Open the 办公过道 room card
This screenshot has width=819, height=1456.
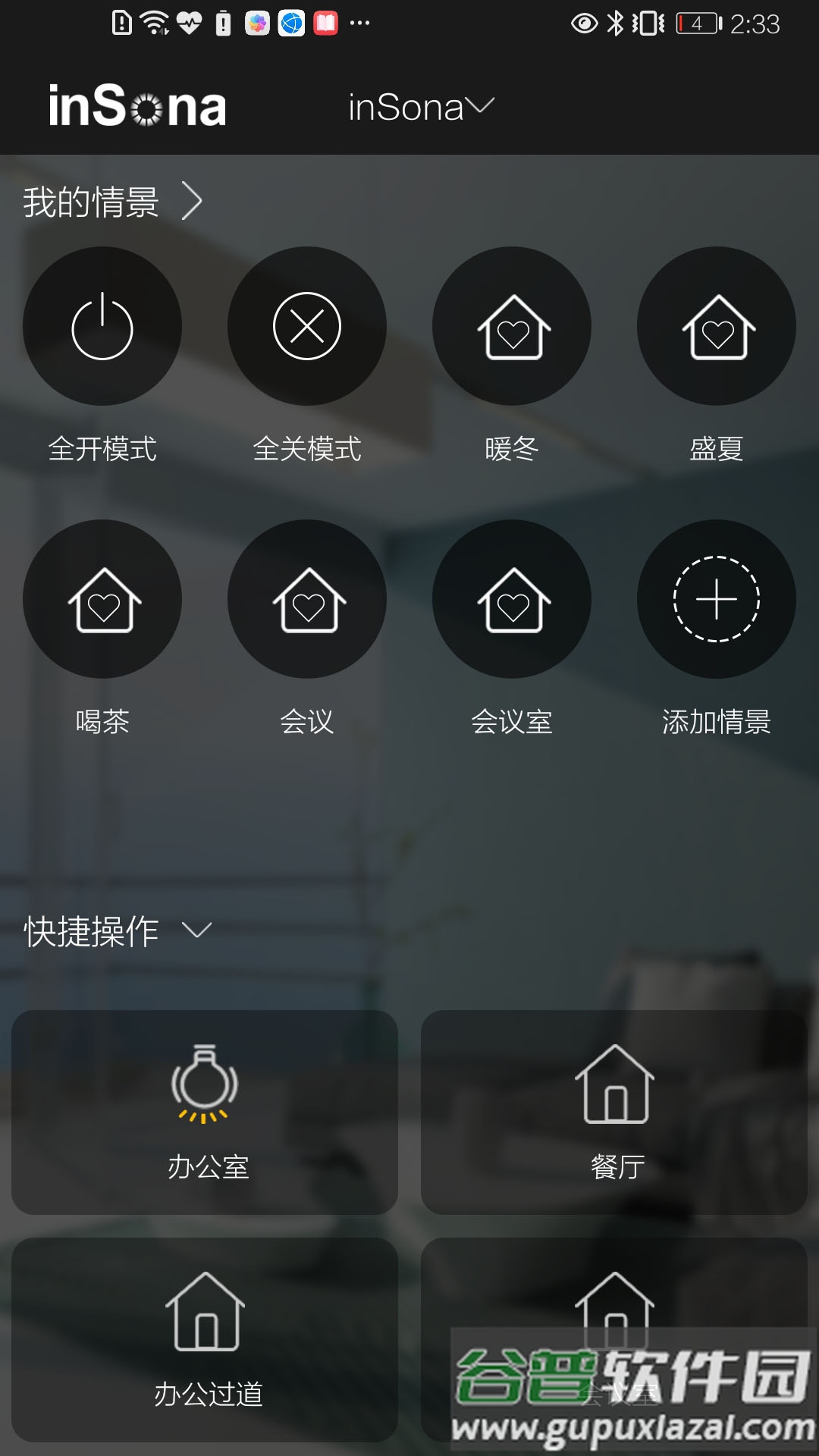(205, 1339)
